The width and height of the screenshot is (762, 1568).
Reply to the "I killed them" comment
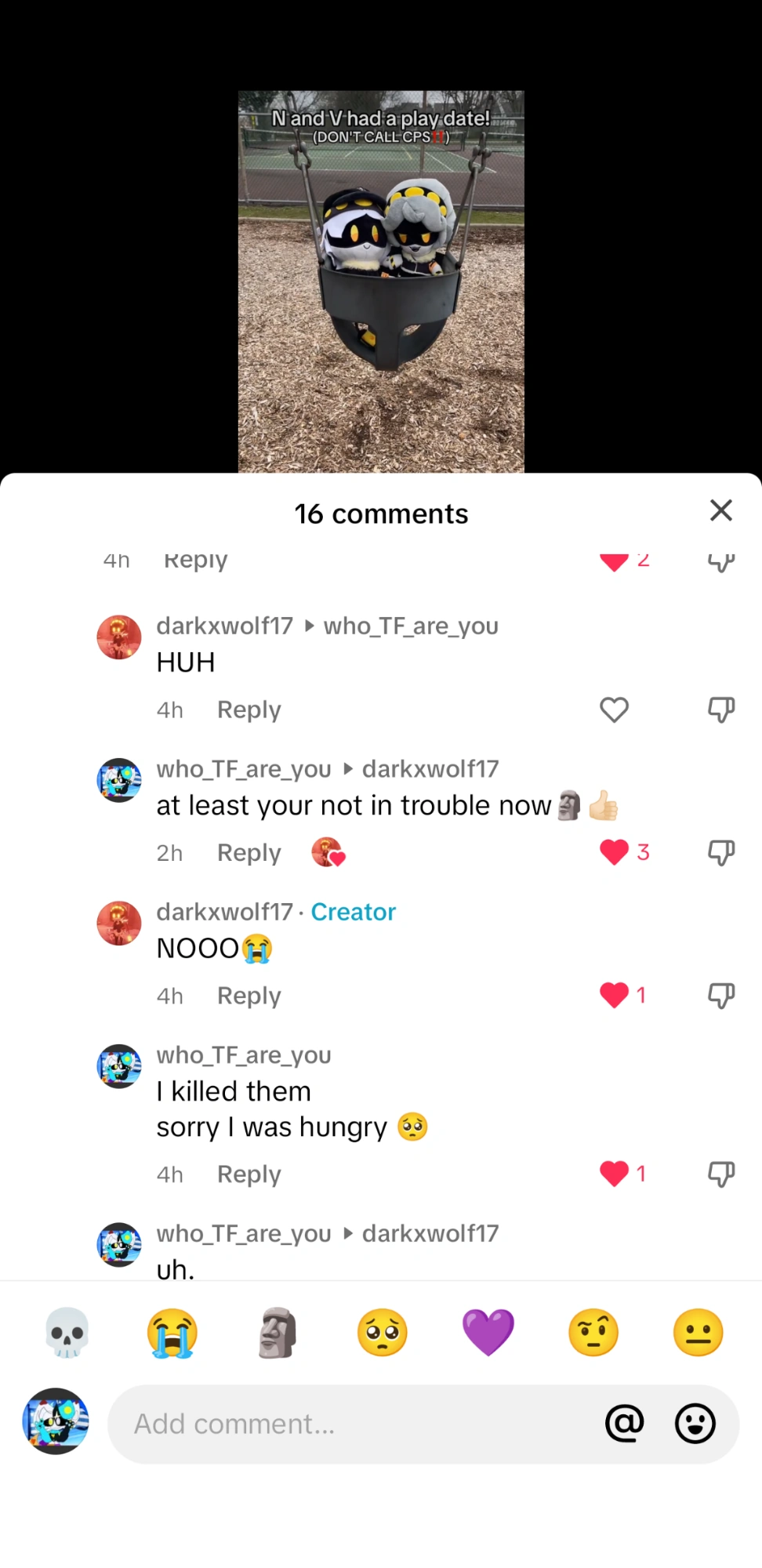pyautogui.click(x=249, y=1174)
